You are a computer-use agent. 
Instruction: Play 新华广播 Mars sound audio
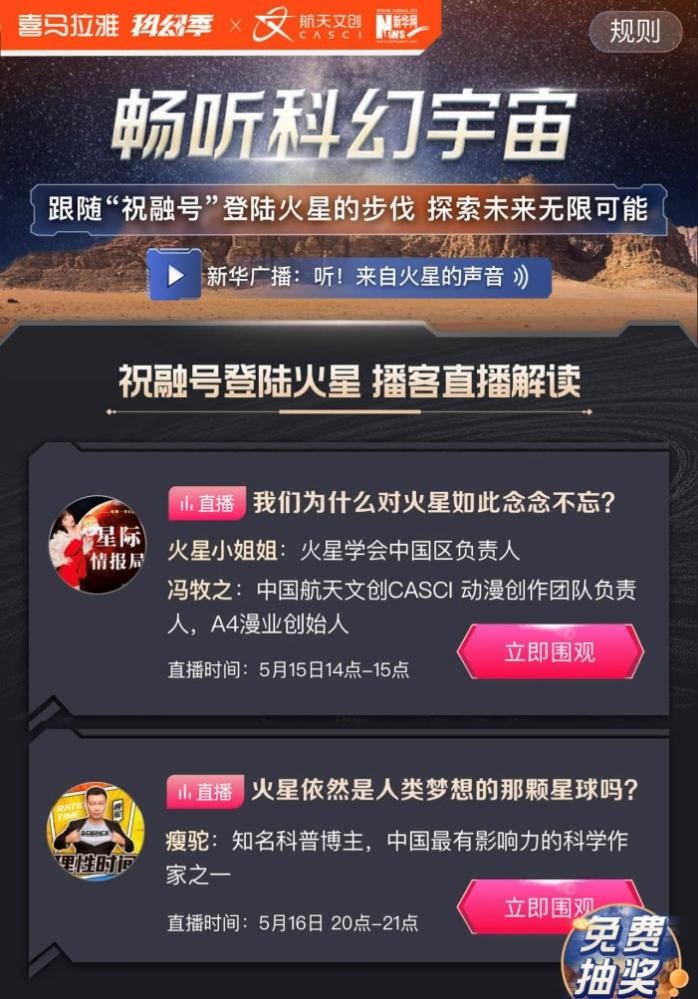pyautogui.click(x=176, y=275)
